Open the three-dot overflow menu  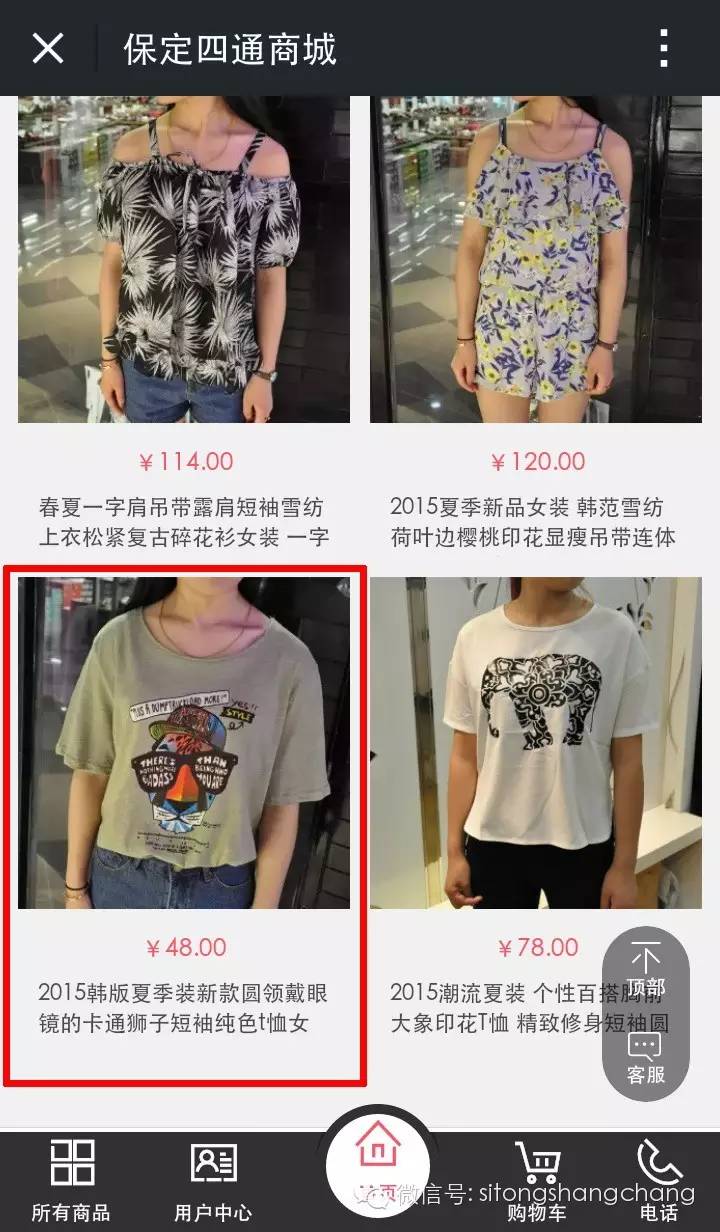pos(663,48)
